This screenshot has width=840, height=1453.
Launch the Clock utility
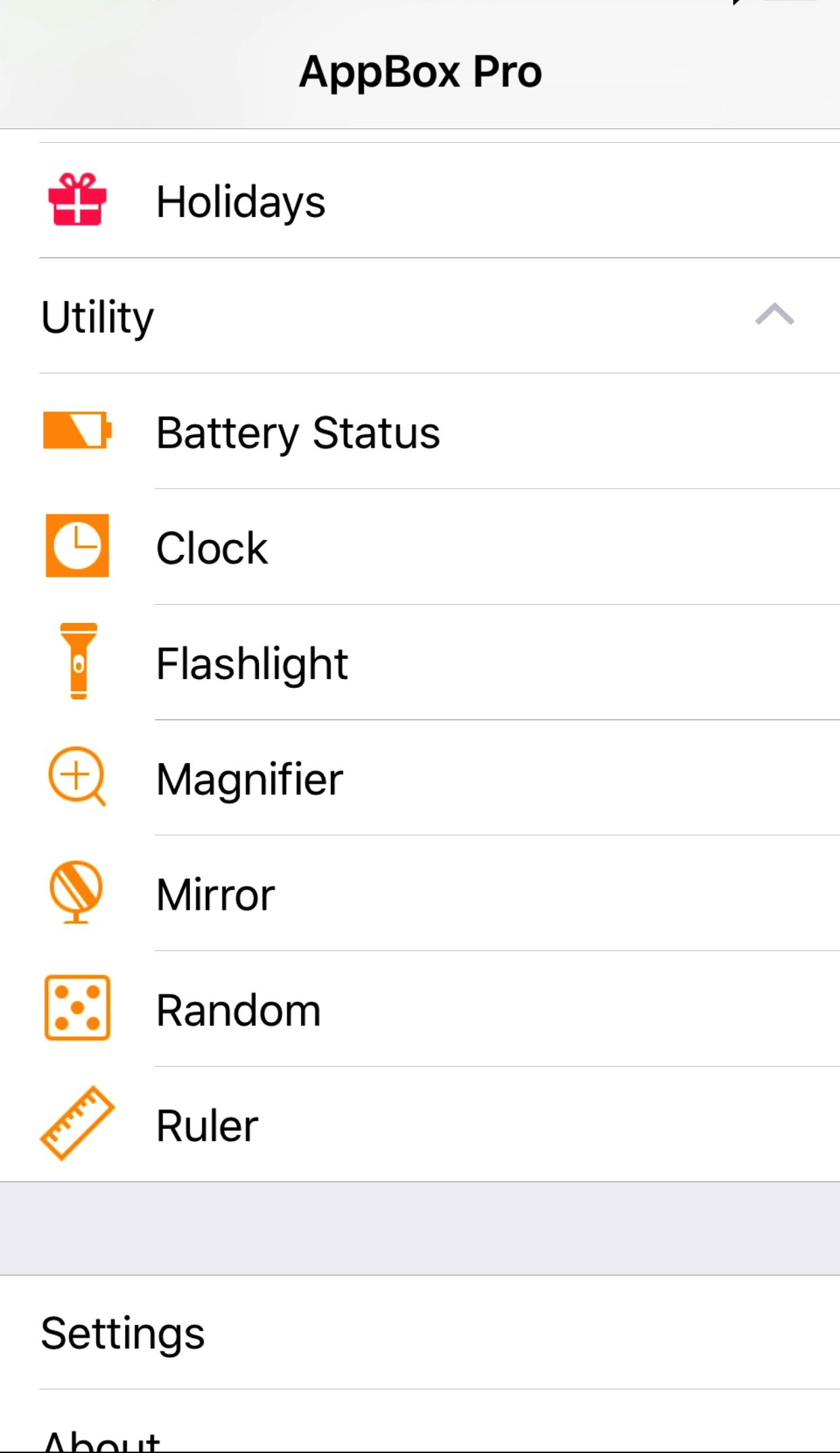(420, 547)
